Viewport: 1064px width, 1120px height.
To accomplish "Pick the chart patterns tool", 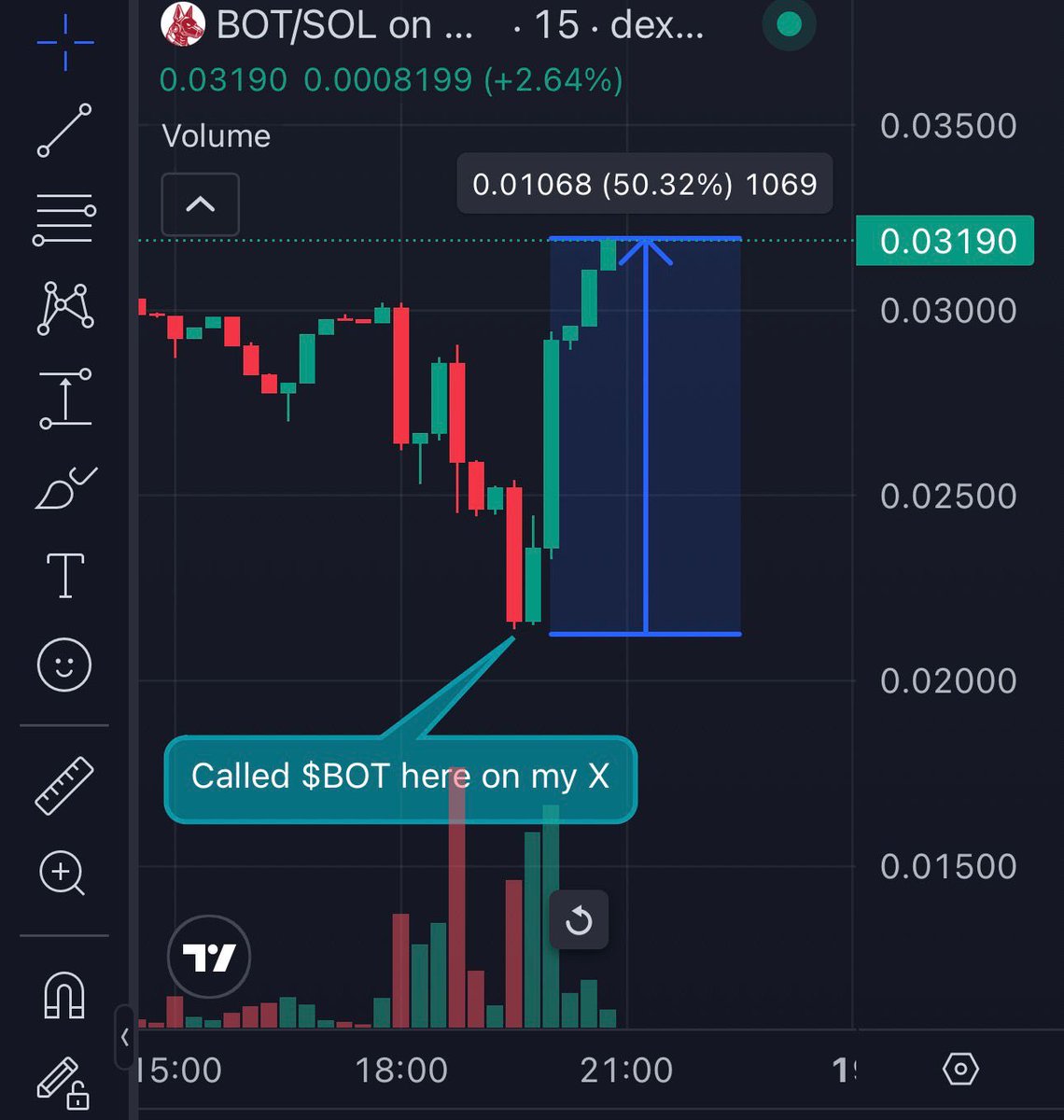I will coord(64,308).
